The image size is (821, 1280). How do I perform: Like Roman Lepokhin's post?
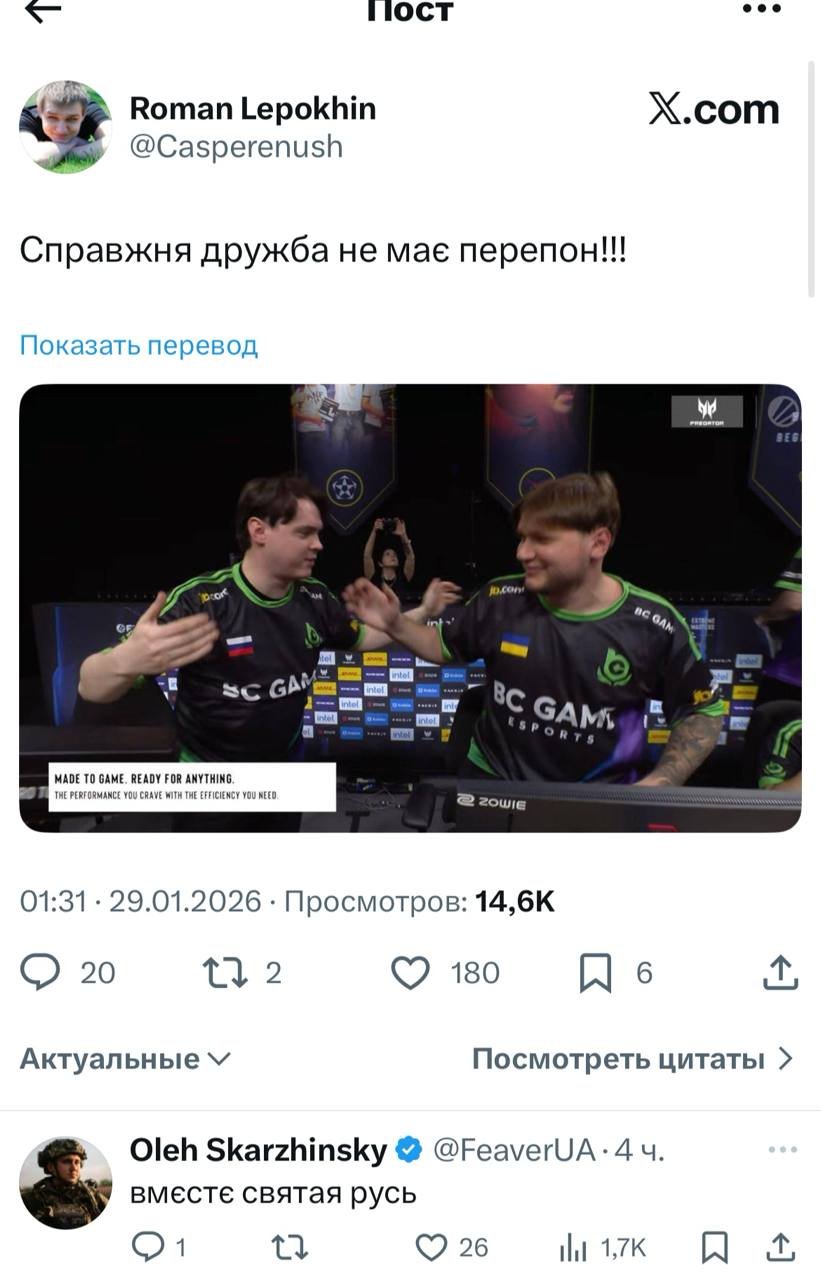tap(410, 972)
